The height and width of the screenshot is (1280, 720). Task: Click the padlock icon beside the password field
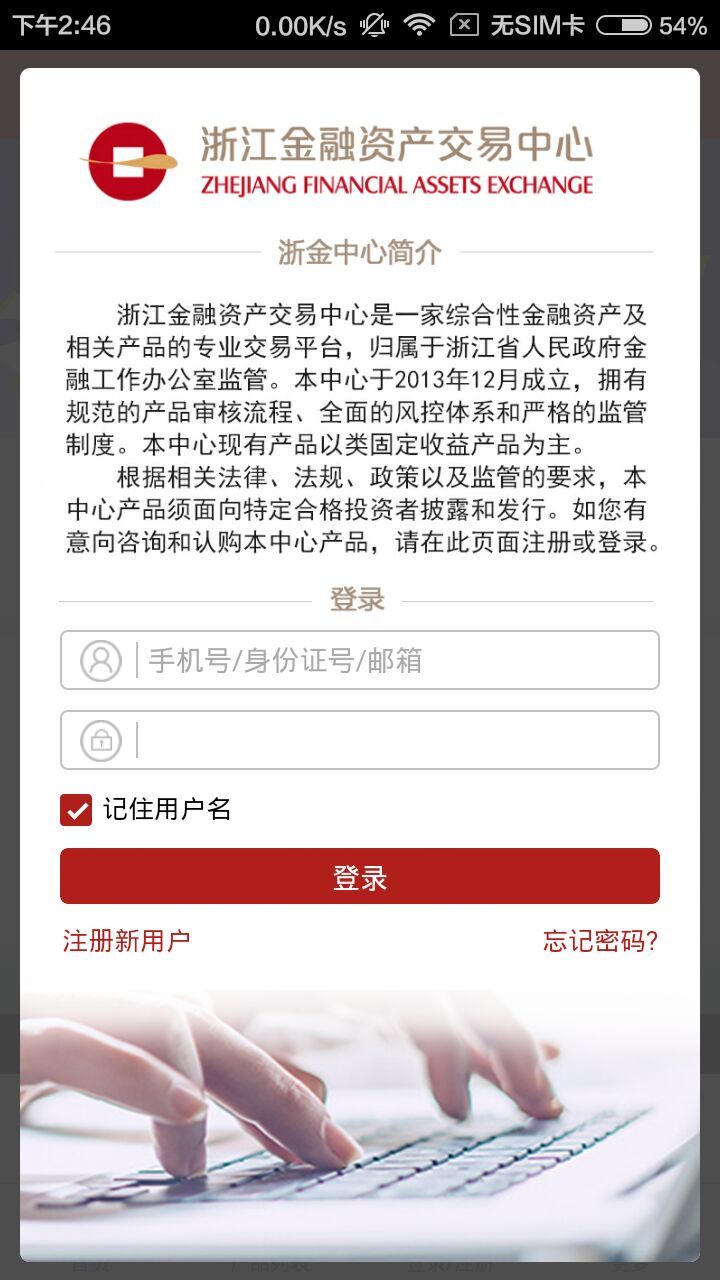(x=100, y=740)
